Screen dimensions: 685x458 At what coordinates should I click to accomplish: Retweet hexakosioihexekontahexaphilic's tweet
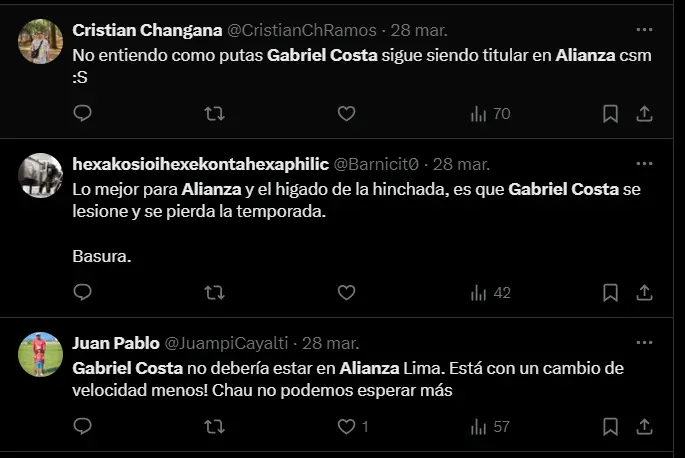(x=214, y=293)
